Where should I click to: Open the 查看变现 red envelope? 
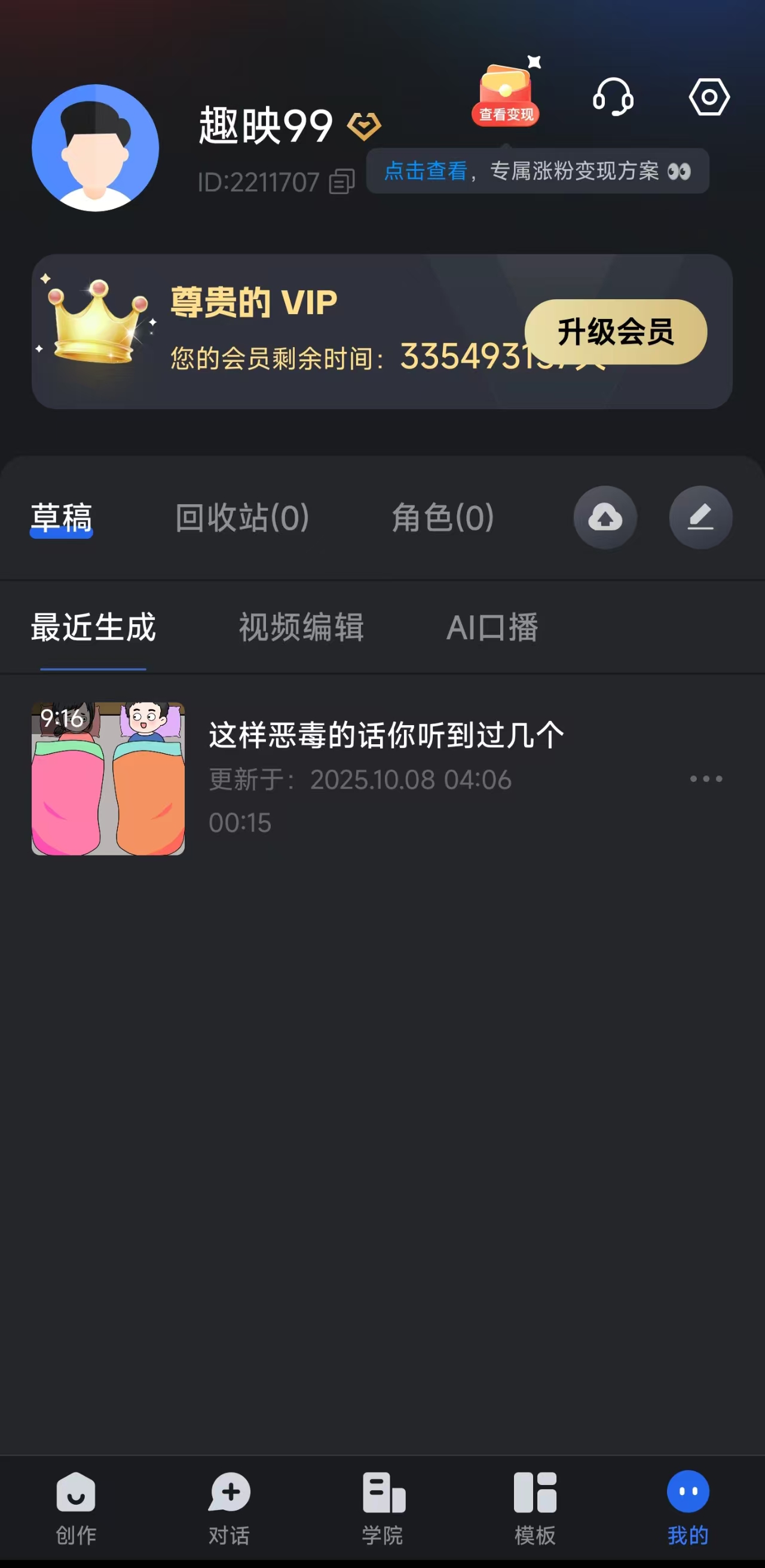(x=506, y=93)
